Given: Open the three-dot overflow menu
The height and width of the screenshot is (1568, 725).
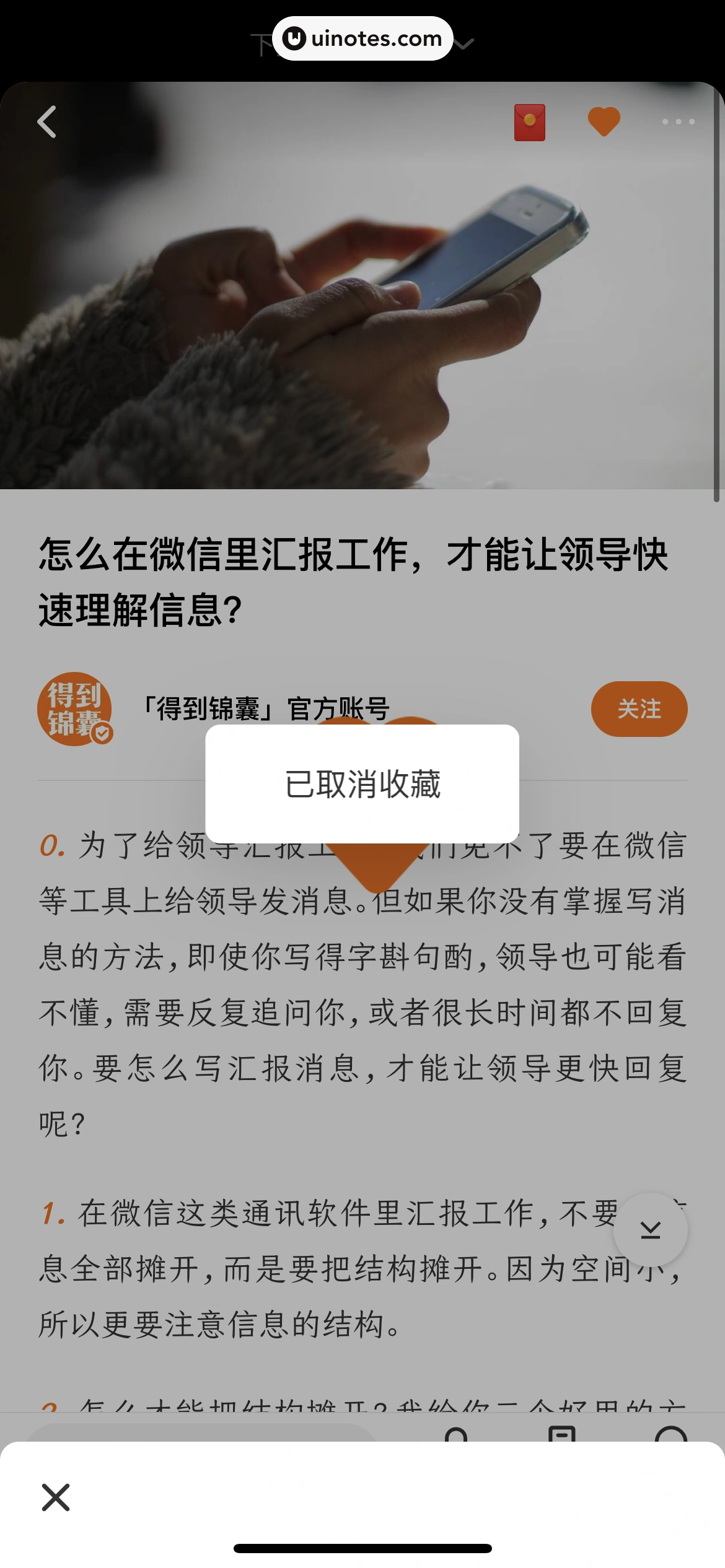Looking at the screenshot, I should coord(678,122).
